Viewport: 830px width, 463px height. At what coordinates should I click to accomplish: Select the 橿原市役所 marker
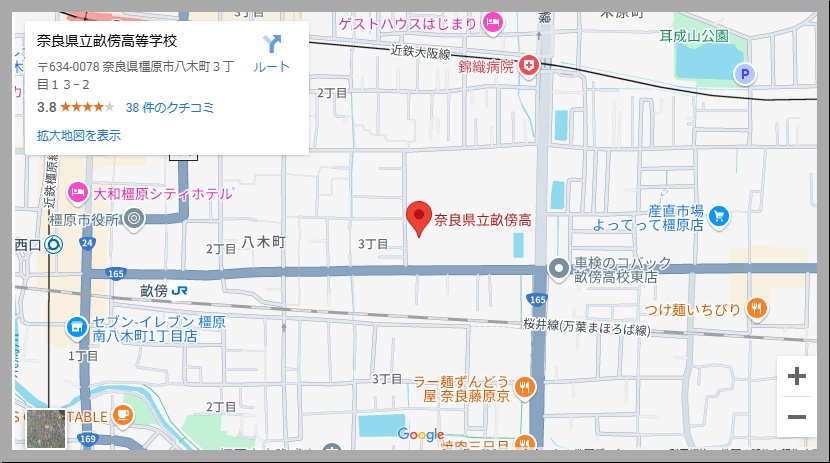point(133,219)
